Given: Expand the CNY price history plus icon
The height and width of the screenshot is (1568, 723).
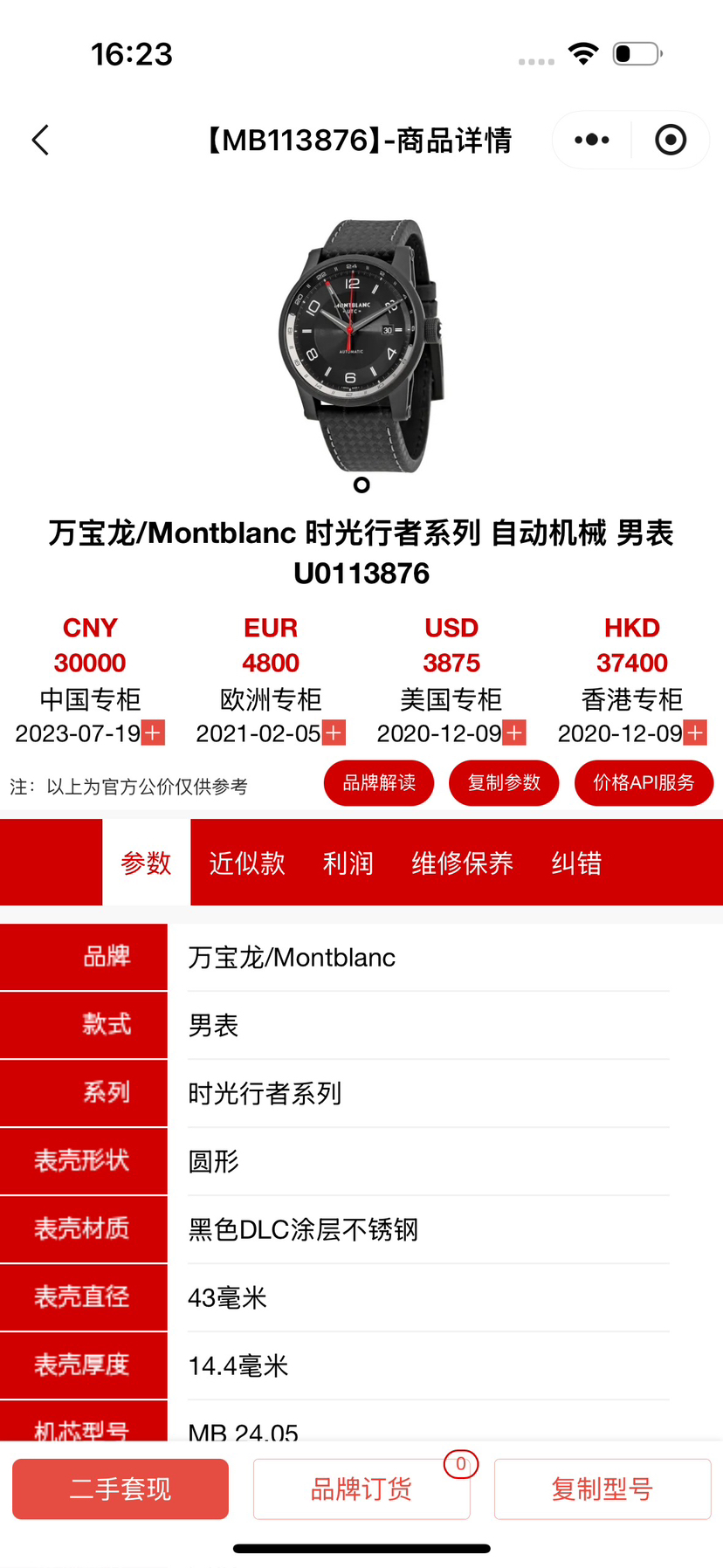Looking at the screenshot, I should tap(153, 732).
